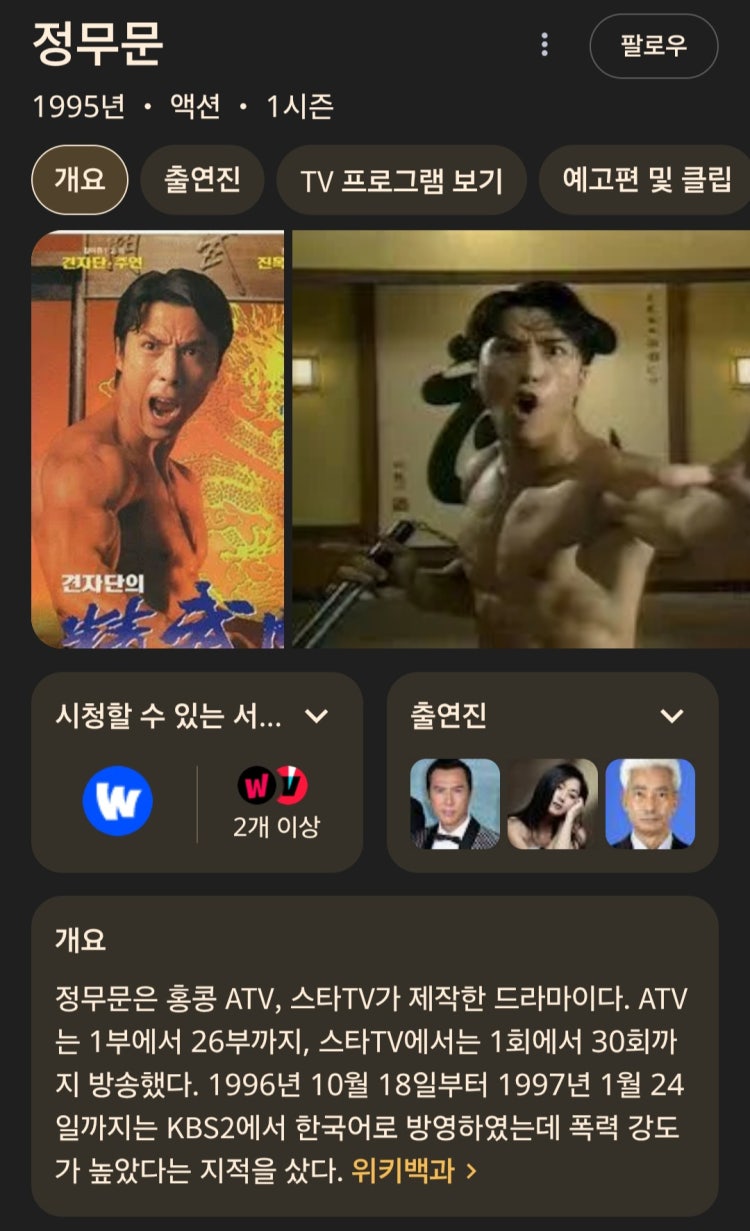Show the 2개 이상 additional services

click(275, 802)
